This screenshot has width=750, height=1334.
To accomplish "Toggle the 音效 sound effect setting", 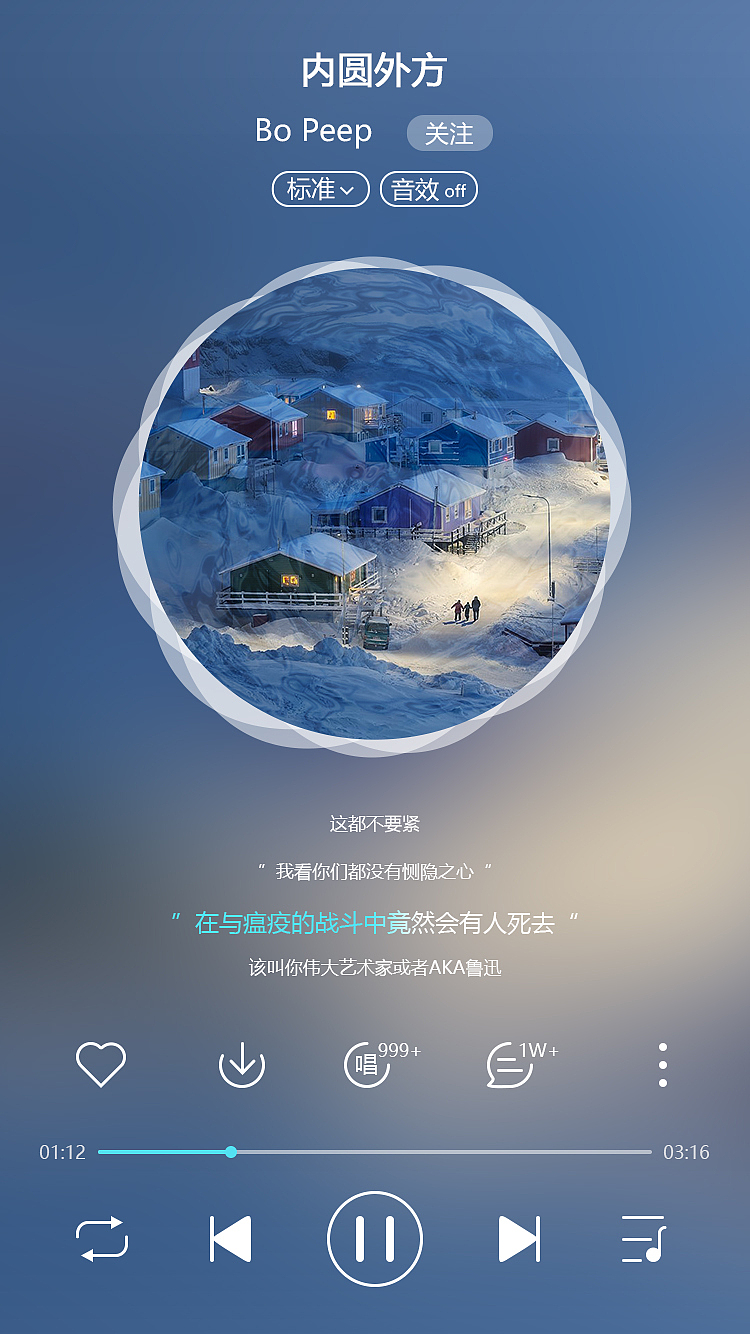I will click(429, 189).
